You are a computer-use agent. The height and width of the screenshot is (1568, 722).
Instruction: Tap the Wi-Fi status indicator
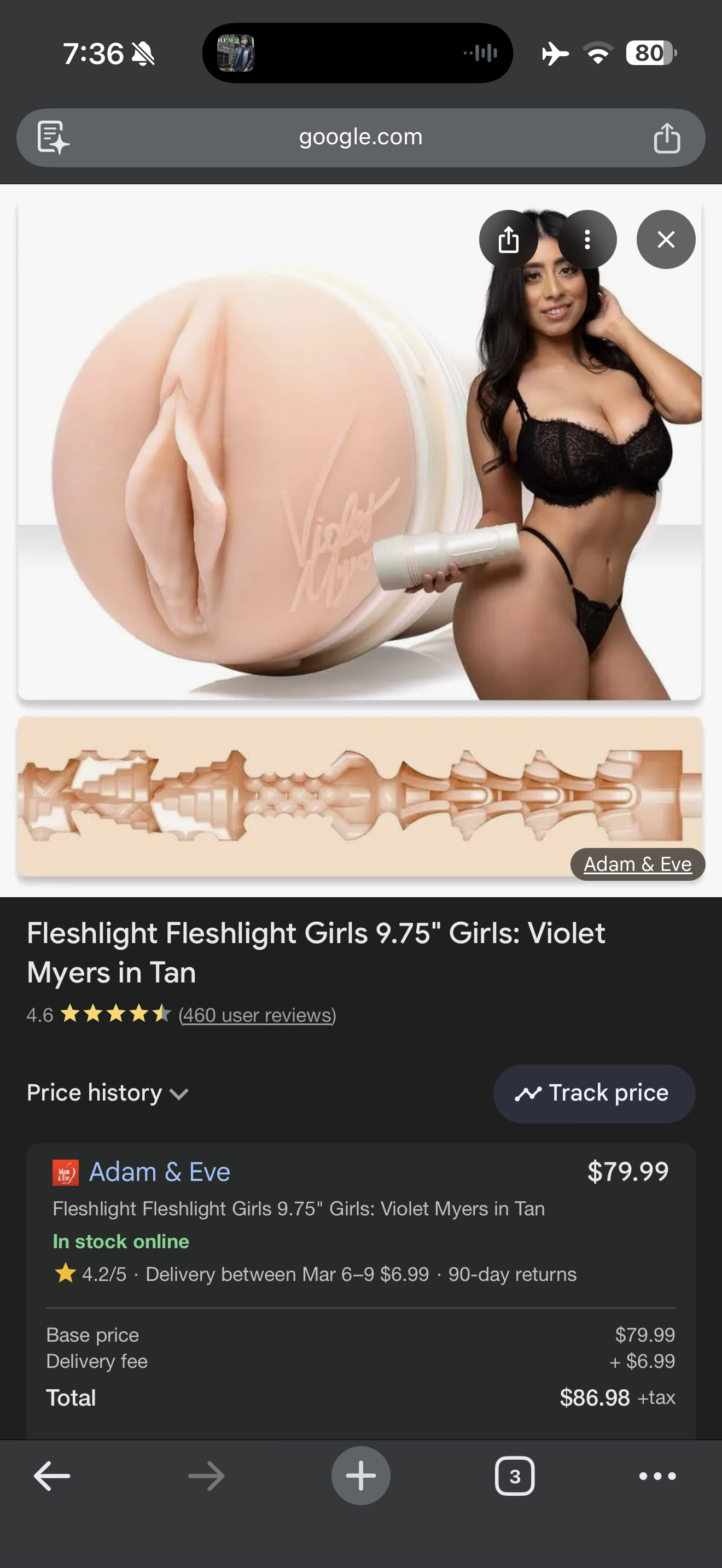(598, 53)
